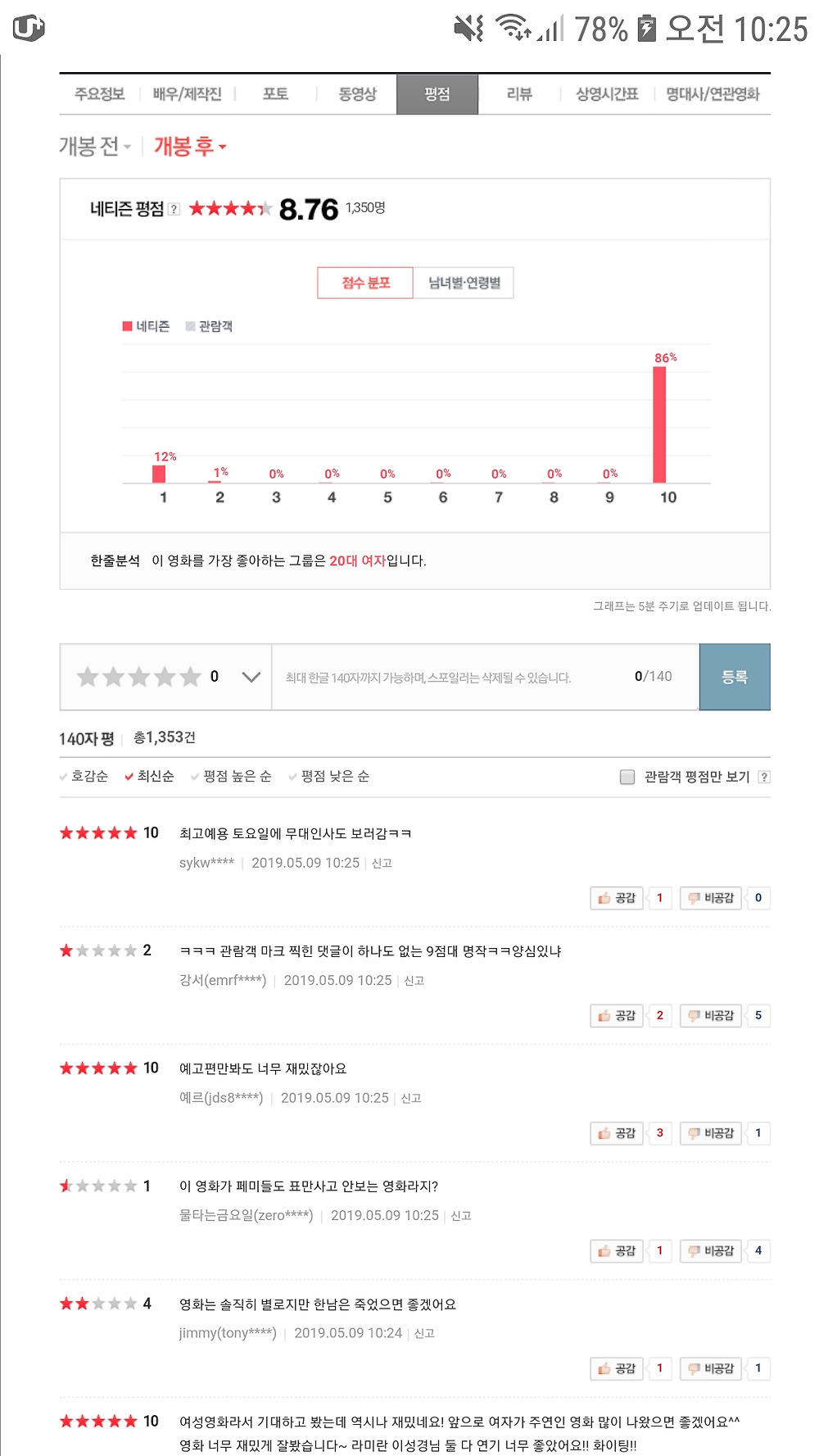Switch to the 포토 tab
Screen dimensions: 819x1456
point(275,94)
